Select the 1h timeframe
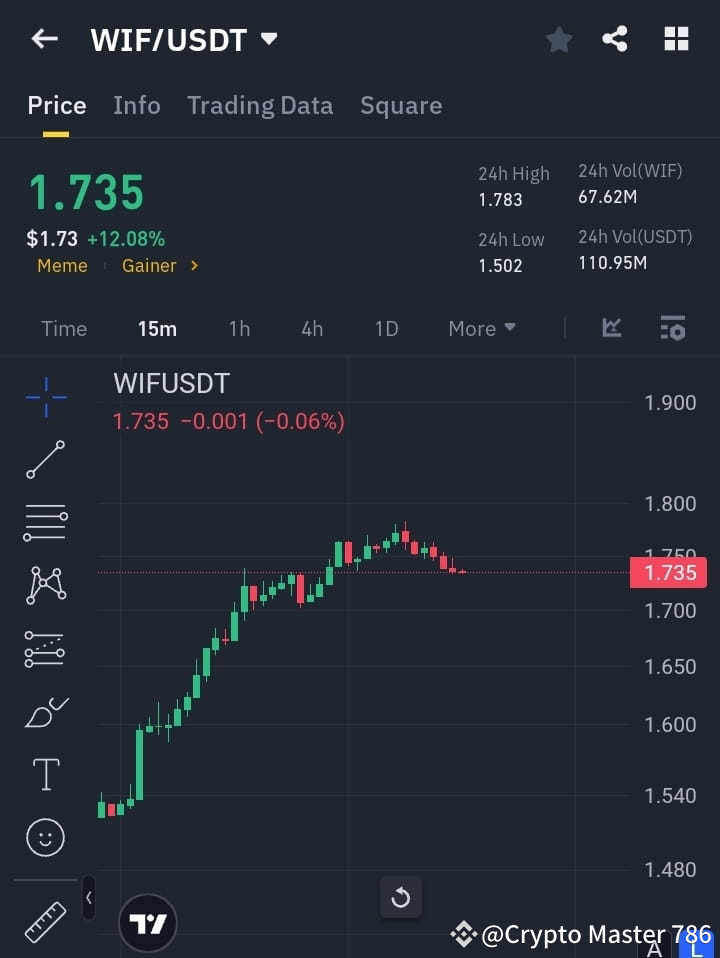This screenshot has width=720, height=958. (239, 328)
